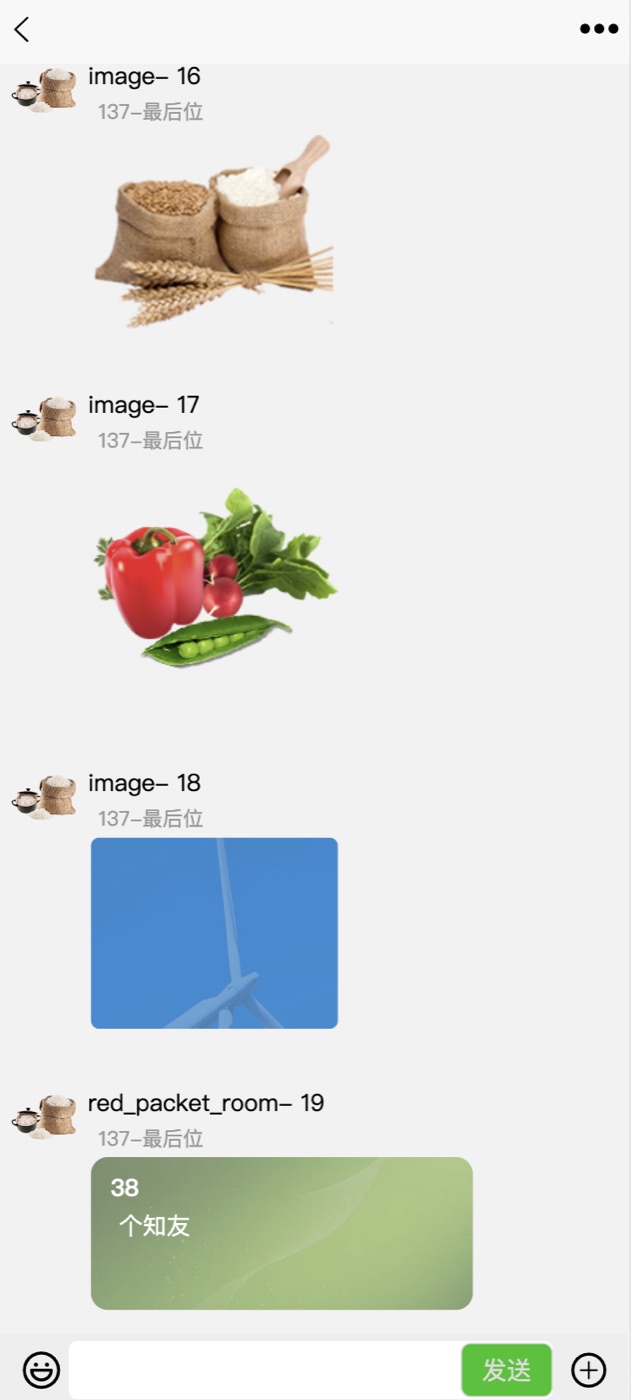Tap the sender avatar beside image- 16
This screenshot has width=631, height=1400.
44,90
